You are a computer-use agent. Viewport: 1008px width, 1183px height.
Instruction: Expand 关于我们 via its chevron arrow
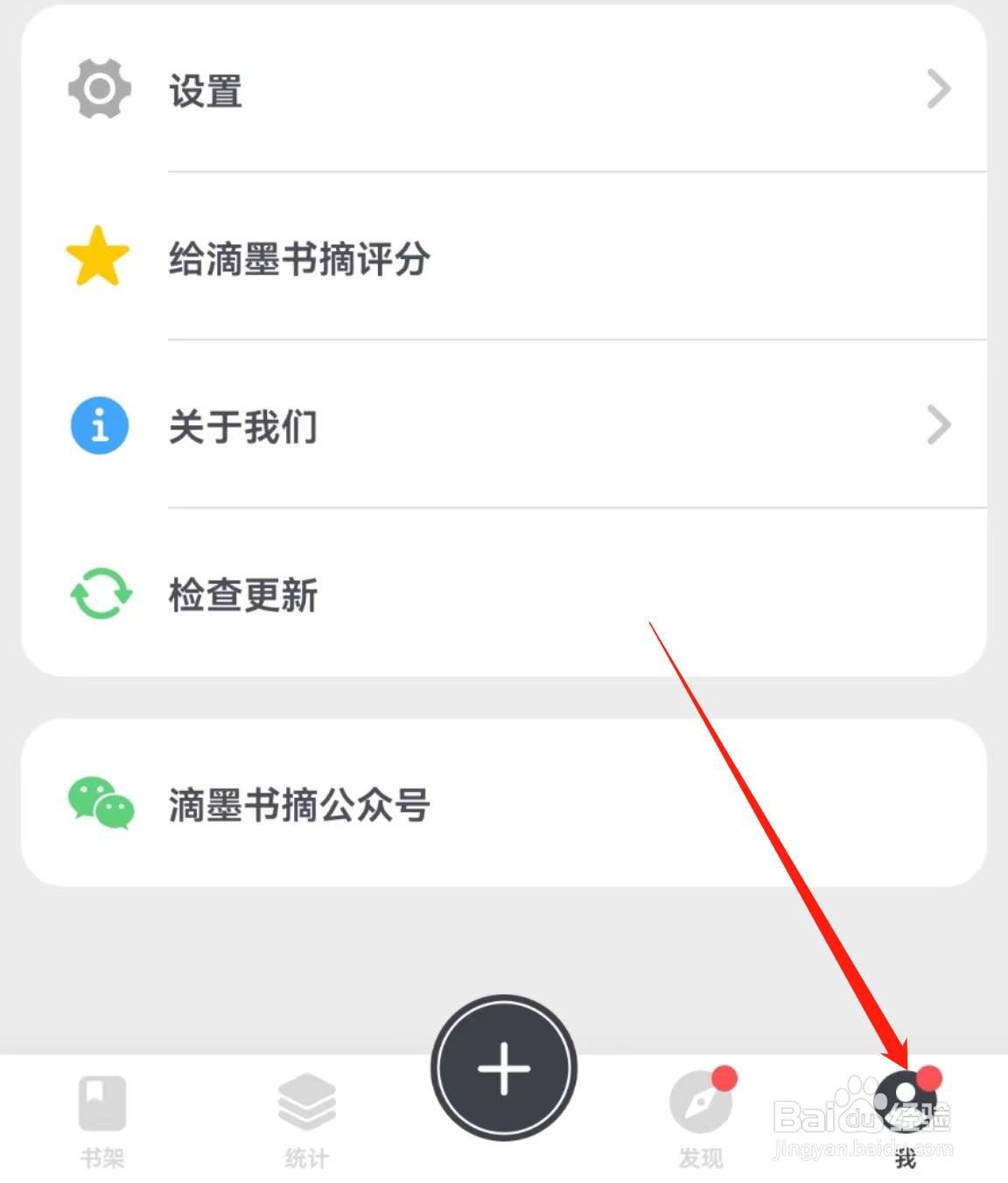[939, 425]
